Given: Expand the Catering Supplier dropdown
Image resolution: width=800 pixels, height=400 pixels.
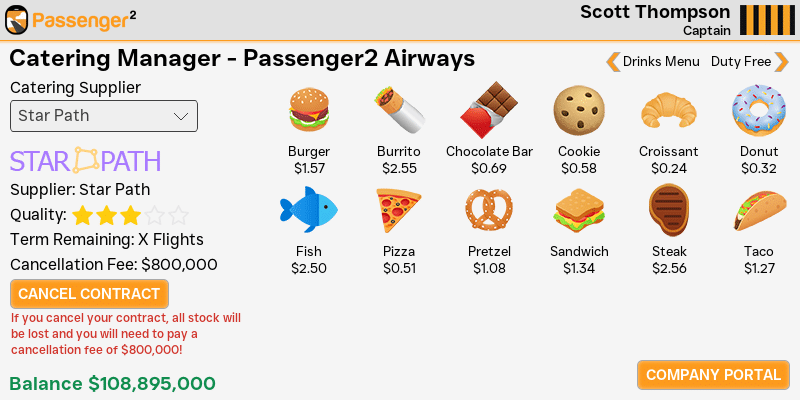Looking at the screenshot, I should (x=104, y=116).
